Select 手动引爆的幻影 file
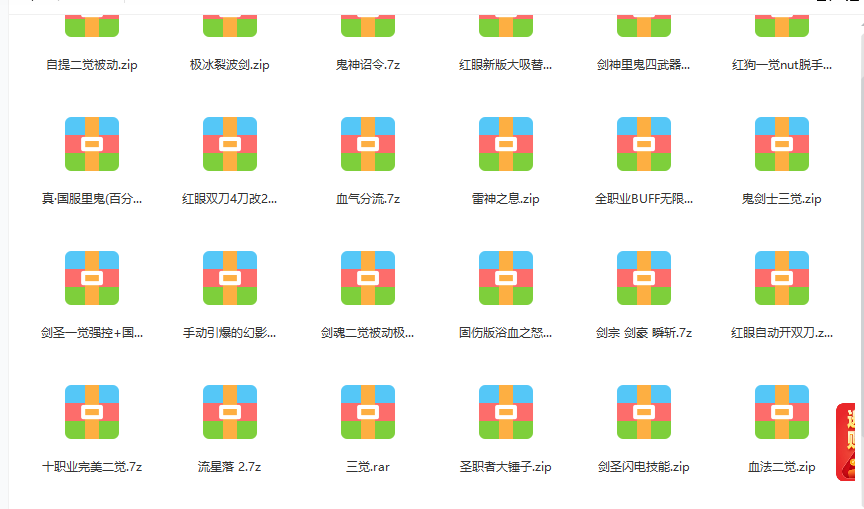This screenshot has width=864, height=509. tap(230, 278)
